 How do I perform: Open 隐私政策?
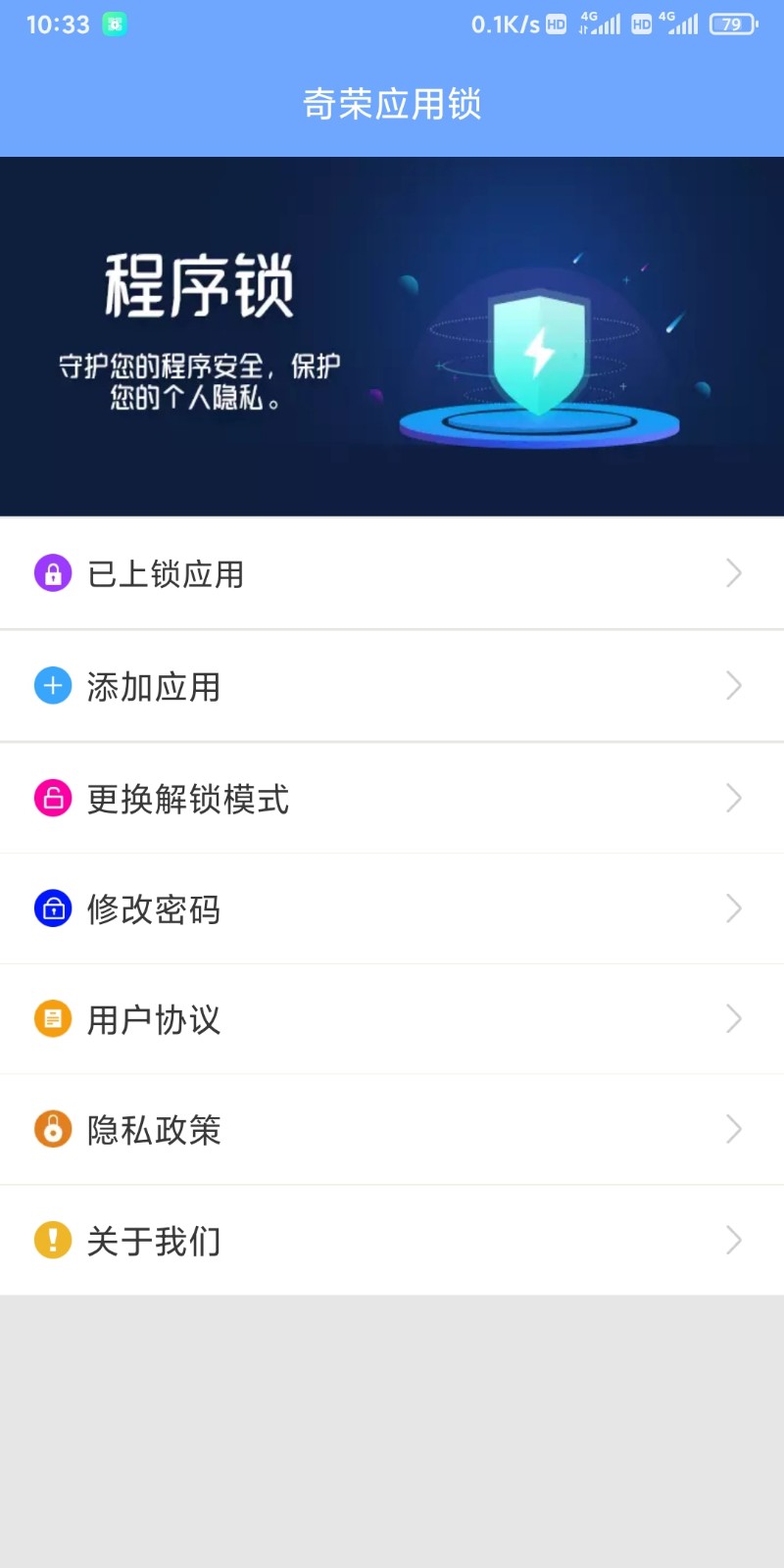point(392,1130)
